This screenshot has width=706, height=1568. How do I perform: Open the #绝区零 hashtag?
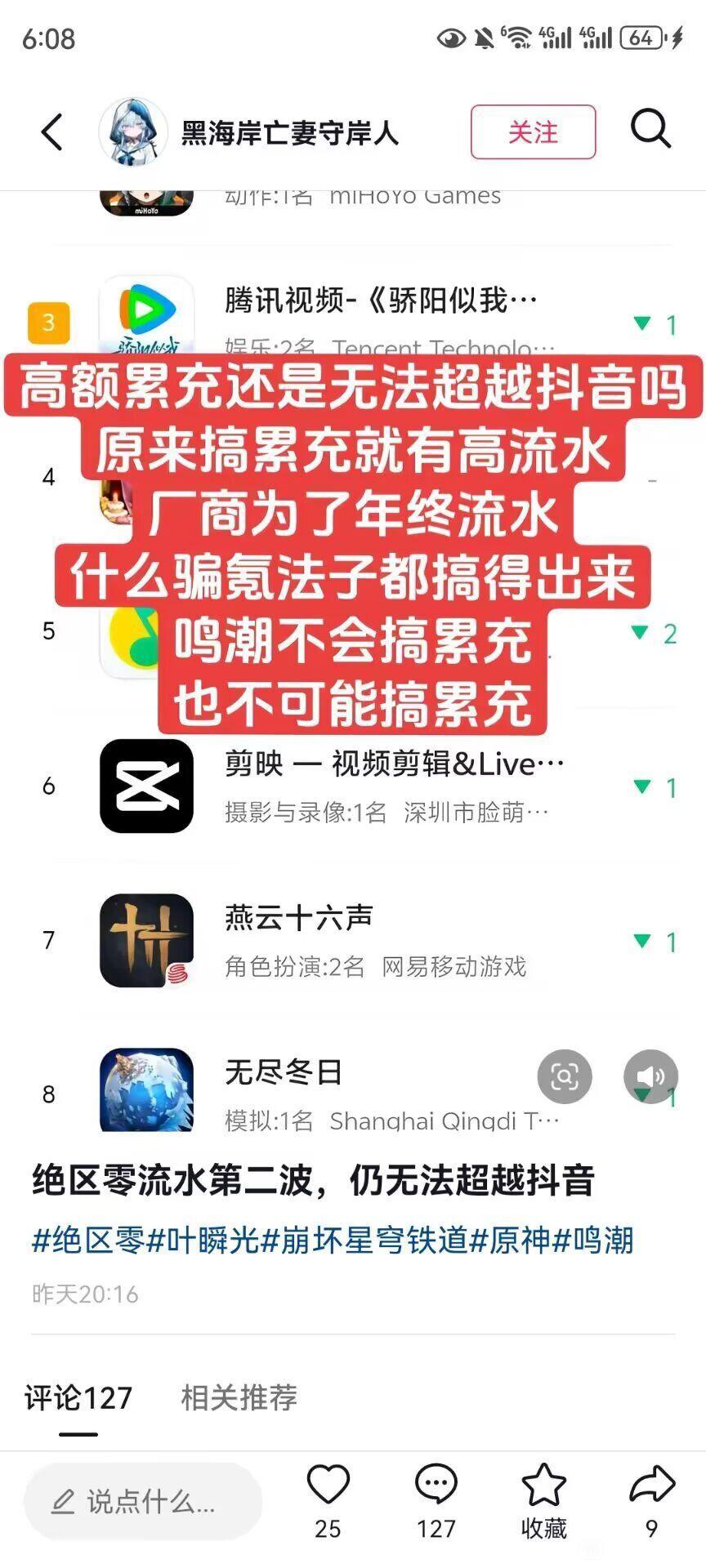pyautogui.click(x=88, y=1240)
